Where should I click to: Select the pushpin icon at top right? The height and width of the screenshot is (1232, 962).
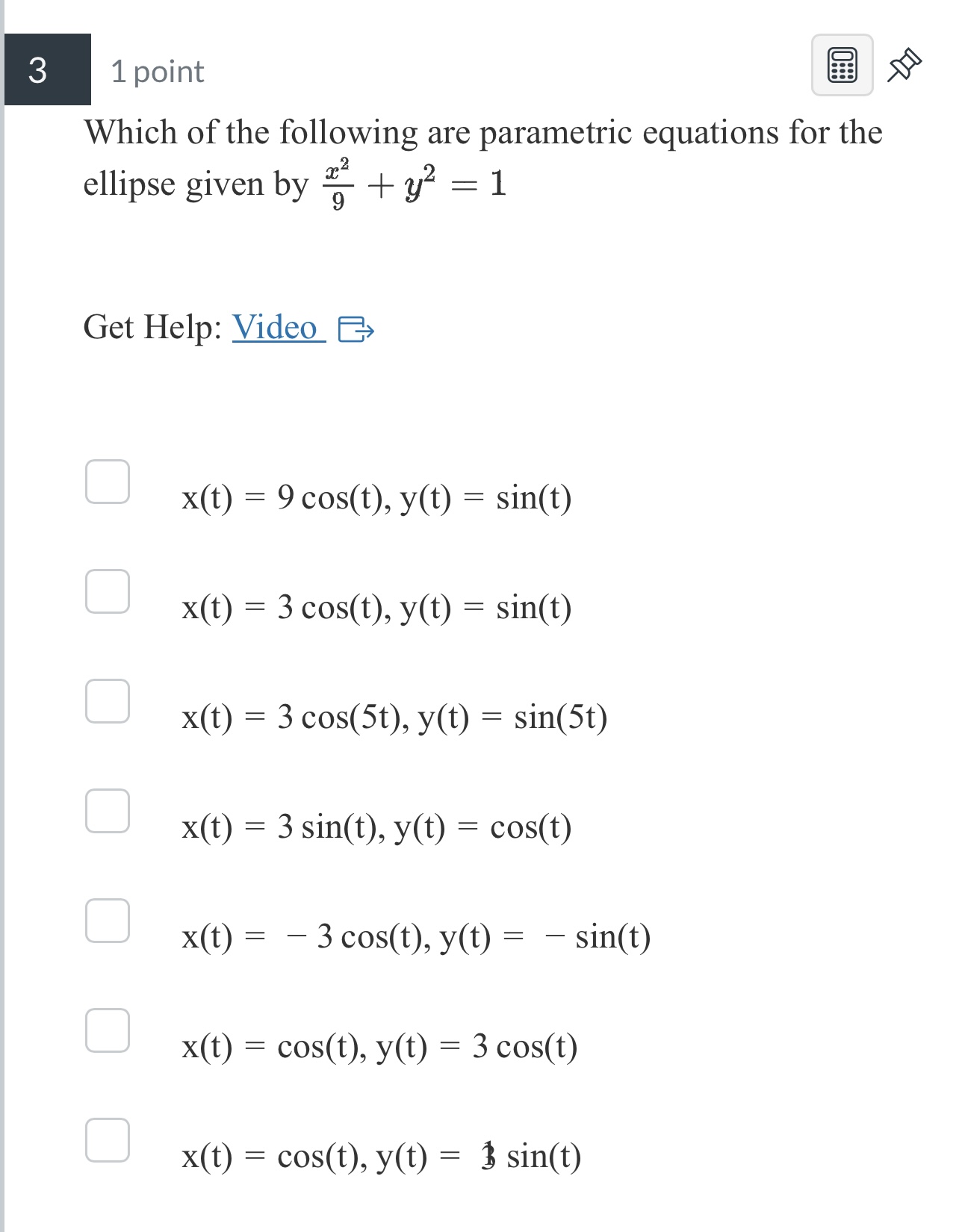coord(904,67)
